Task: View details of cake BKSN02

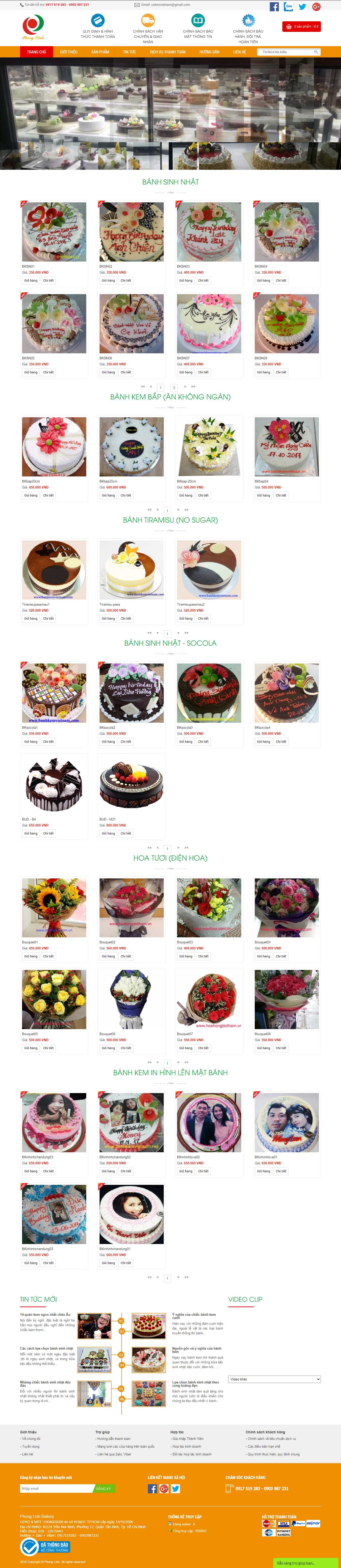Action: [x=125, y=281]
